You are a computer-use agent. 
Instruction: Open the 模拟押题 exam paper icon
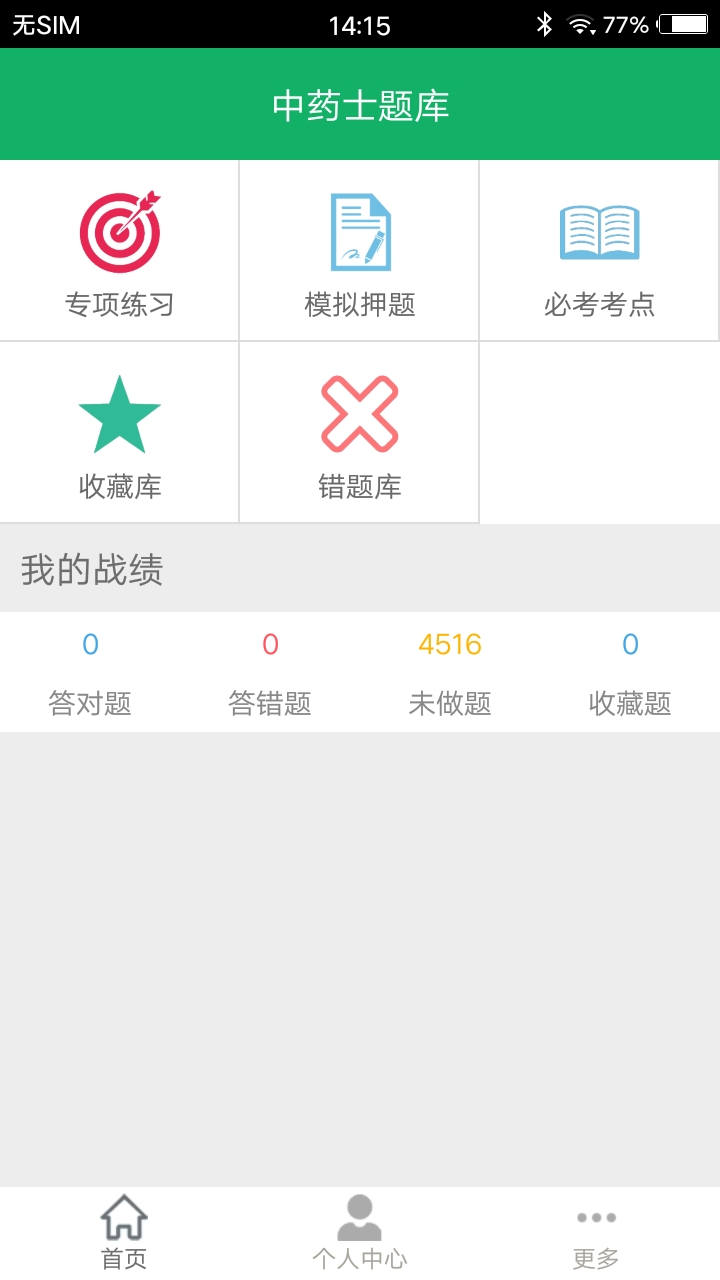pos(359,232)
